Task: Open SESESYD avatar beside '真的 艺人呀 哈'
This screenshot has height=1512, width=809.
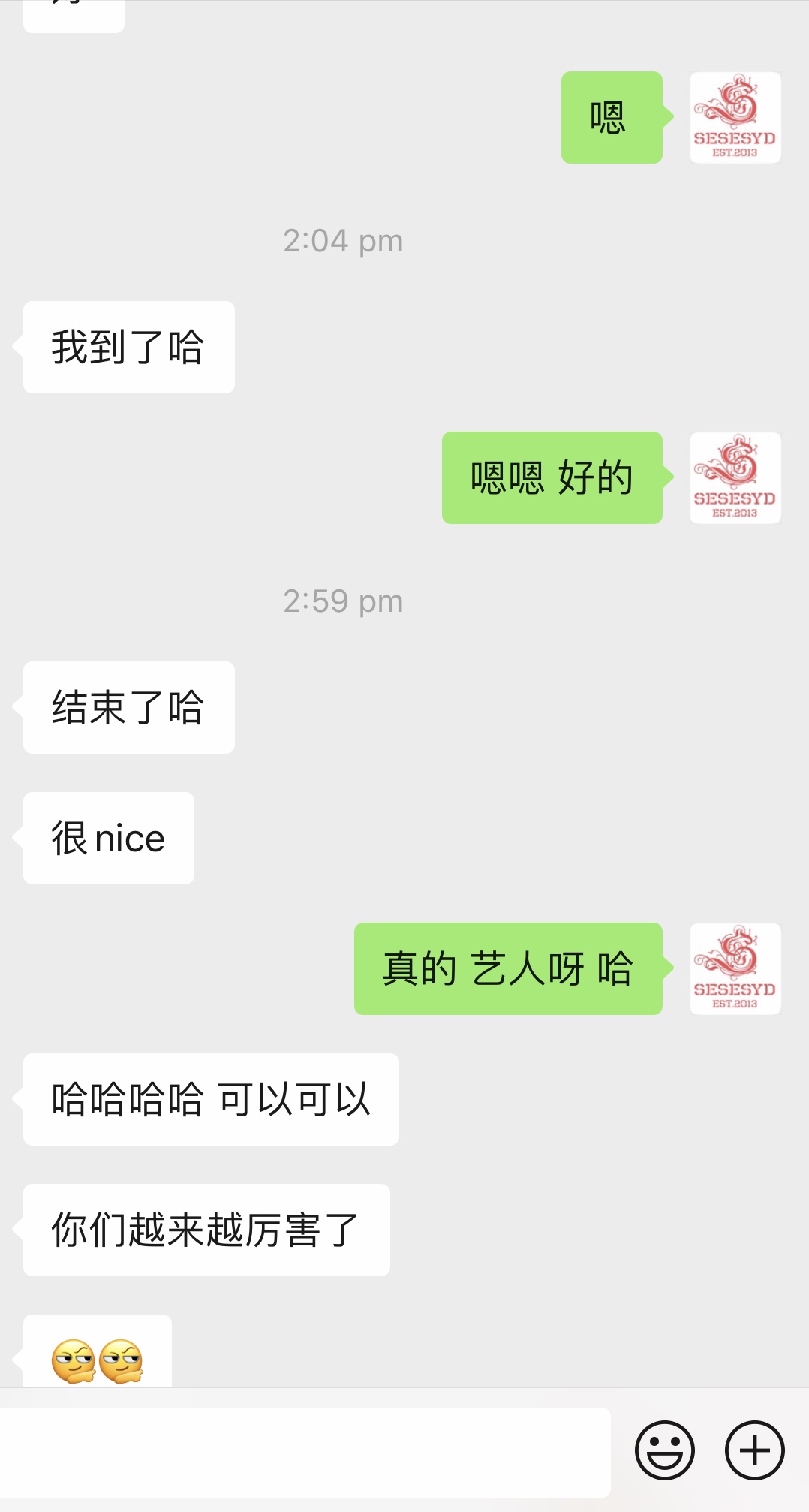Action: tap(735, 968)
